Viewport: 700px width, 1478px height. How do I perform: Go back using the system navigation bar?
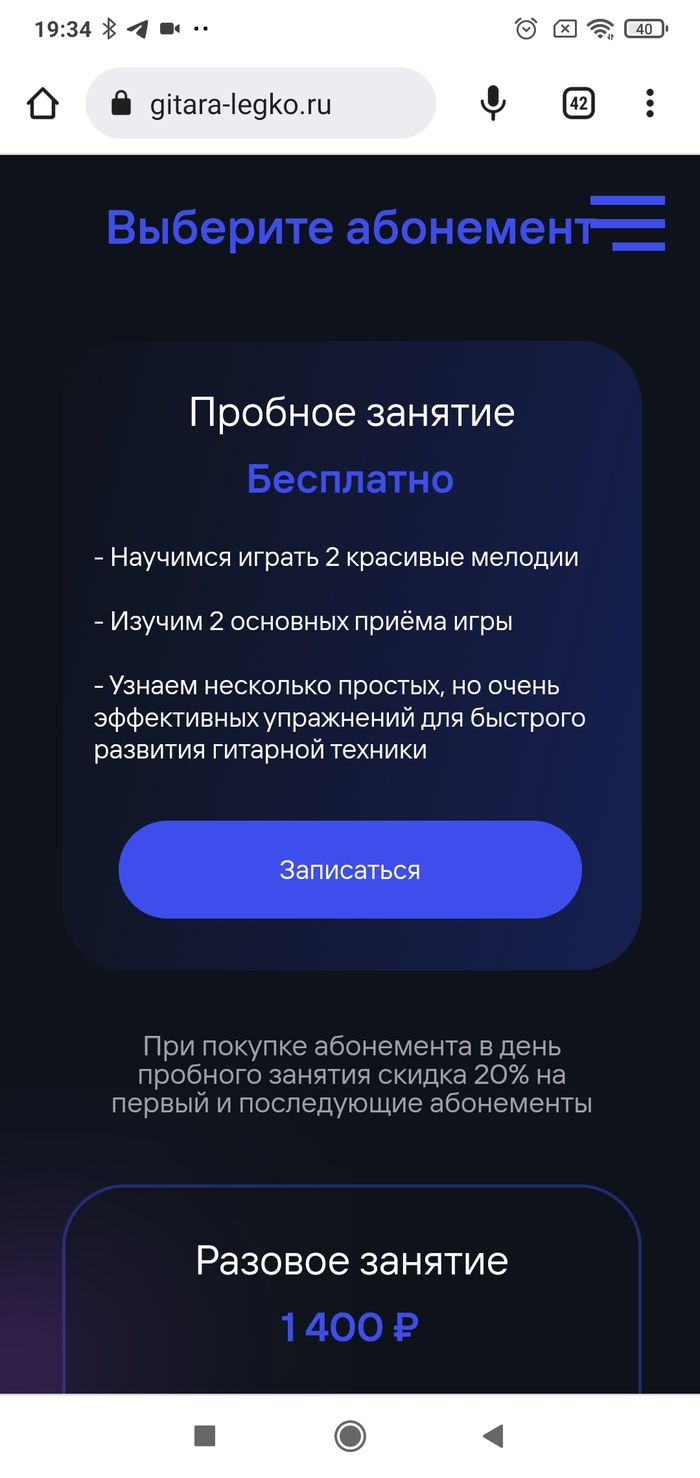point(492,1436)
